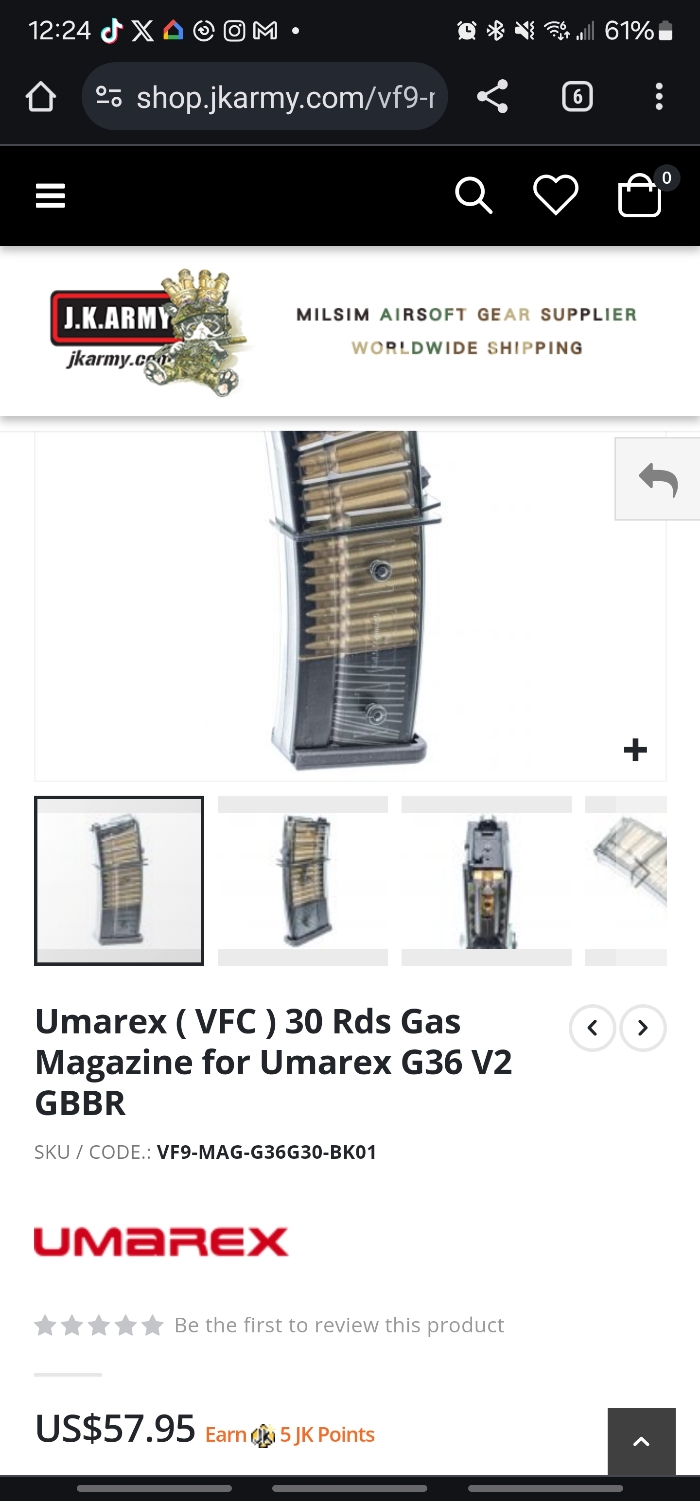Open the site search icon
The image size is (700, 1501).
pos(473,196)
